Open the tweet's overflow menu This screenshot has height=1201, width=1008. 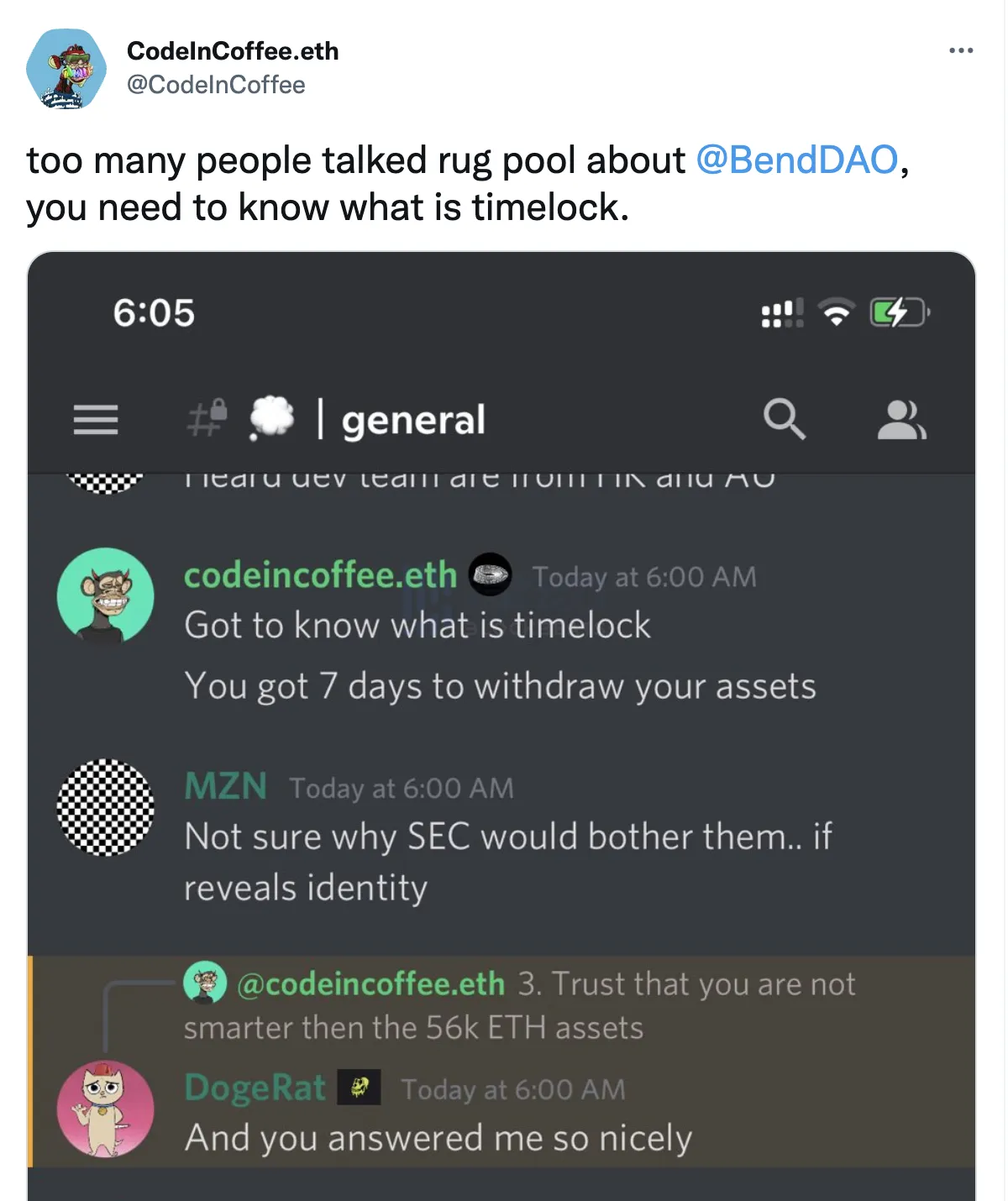(x=960, y=51)
